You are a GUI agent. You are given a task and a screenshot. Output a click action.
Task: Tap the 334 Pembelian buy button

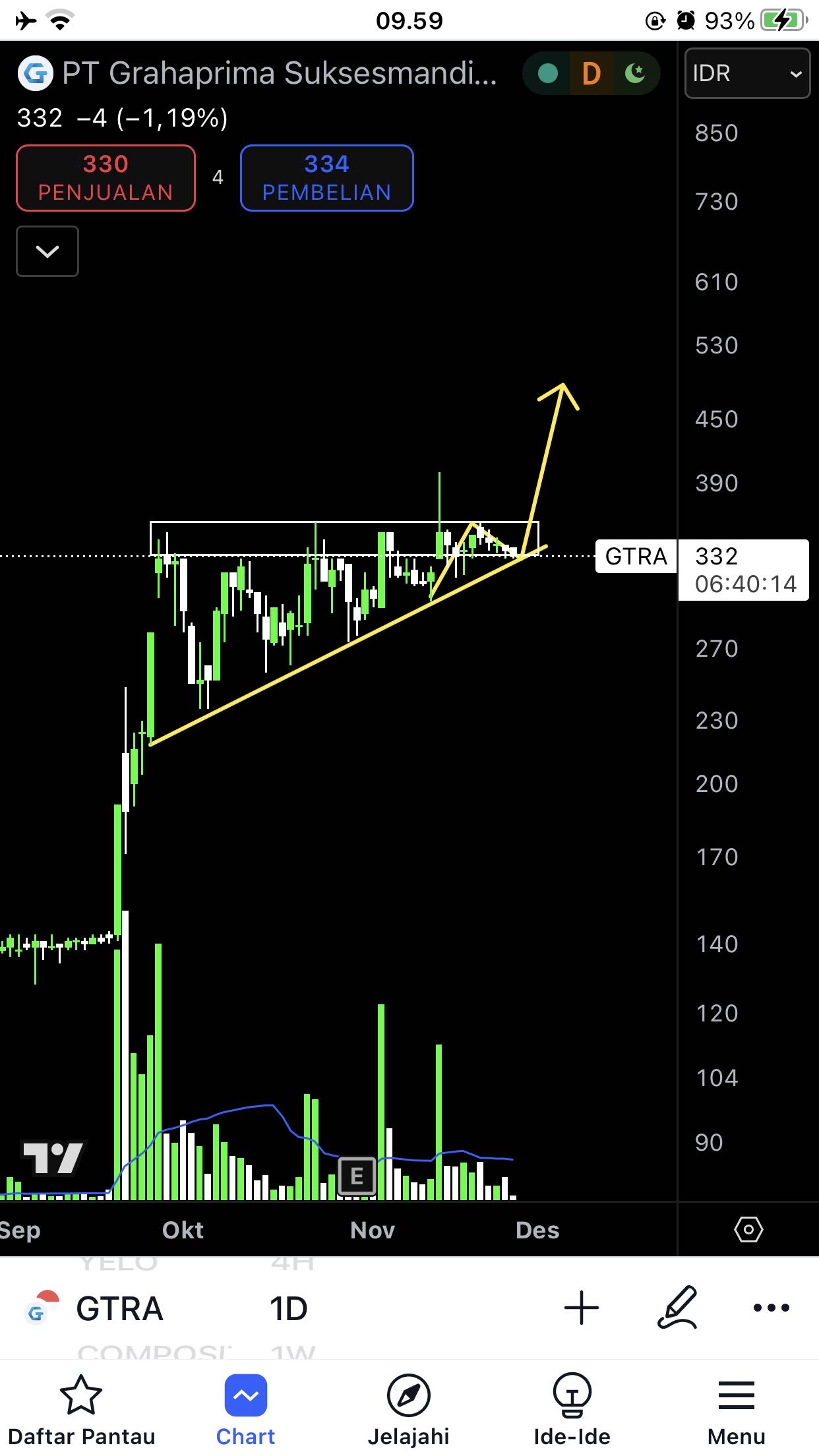[326, 178]
